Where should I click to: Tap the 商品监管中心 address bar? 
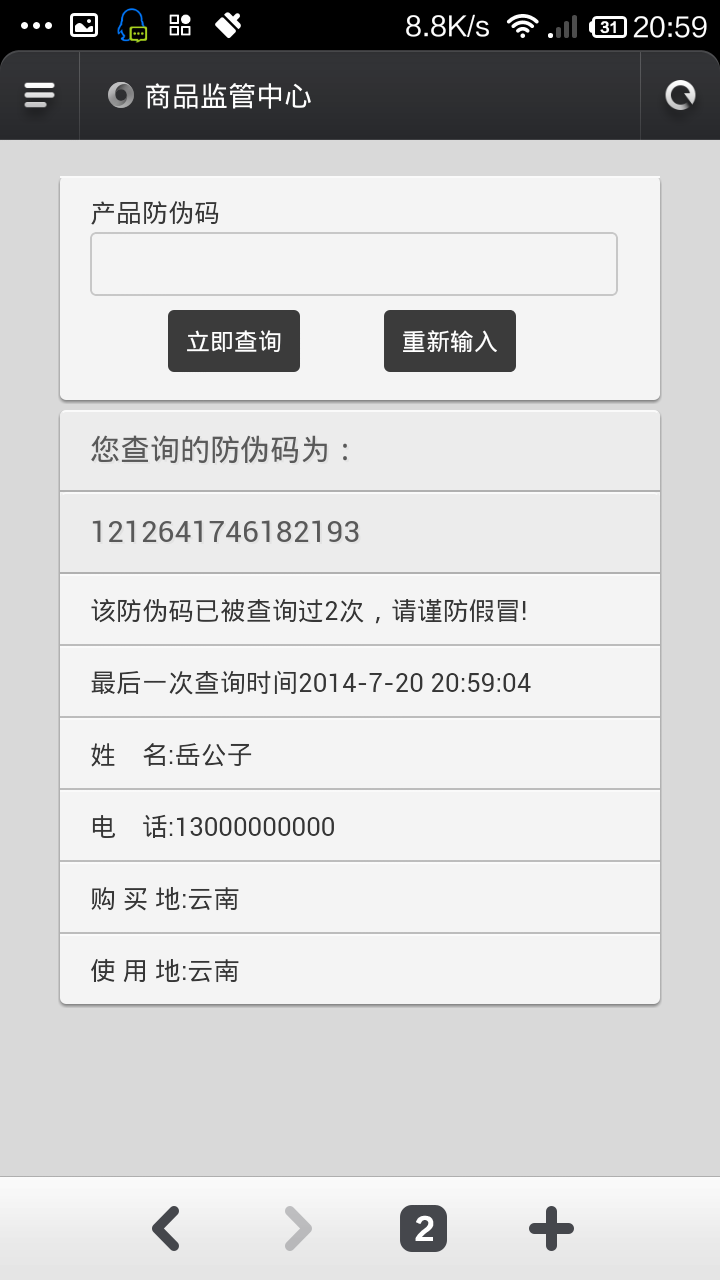[x=360, y=96]
